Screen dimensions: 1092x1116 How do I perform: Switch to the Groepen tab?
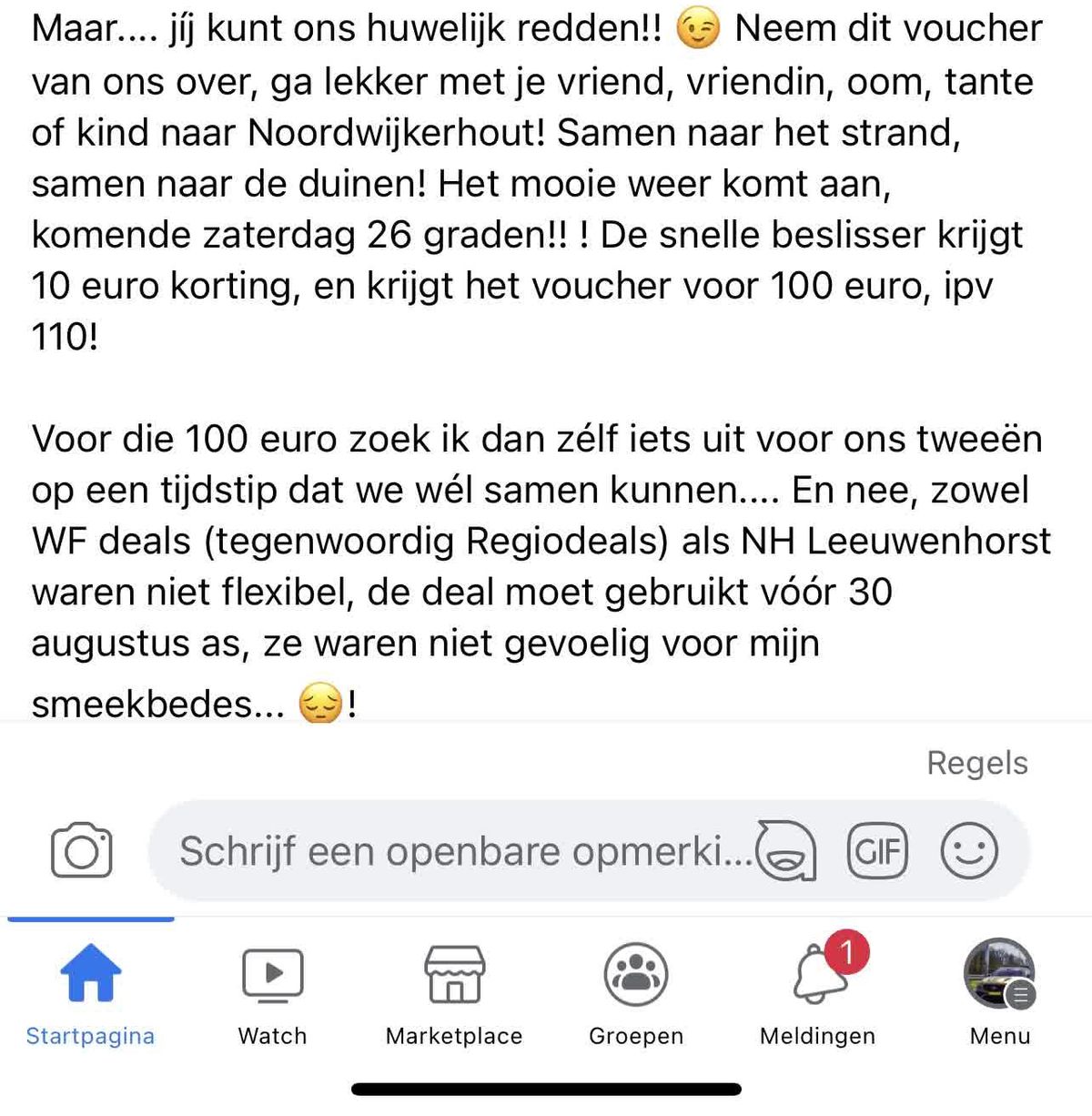tap(636, 994)
